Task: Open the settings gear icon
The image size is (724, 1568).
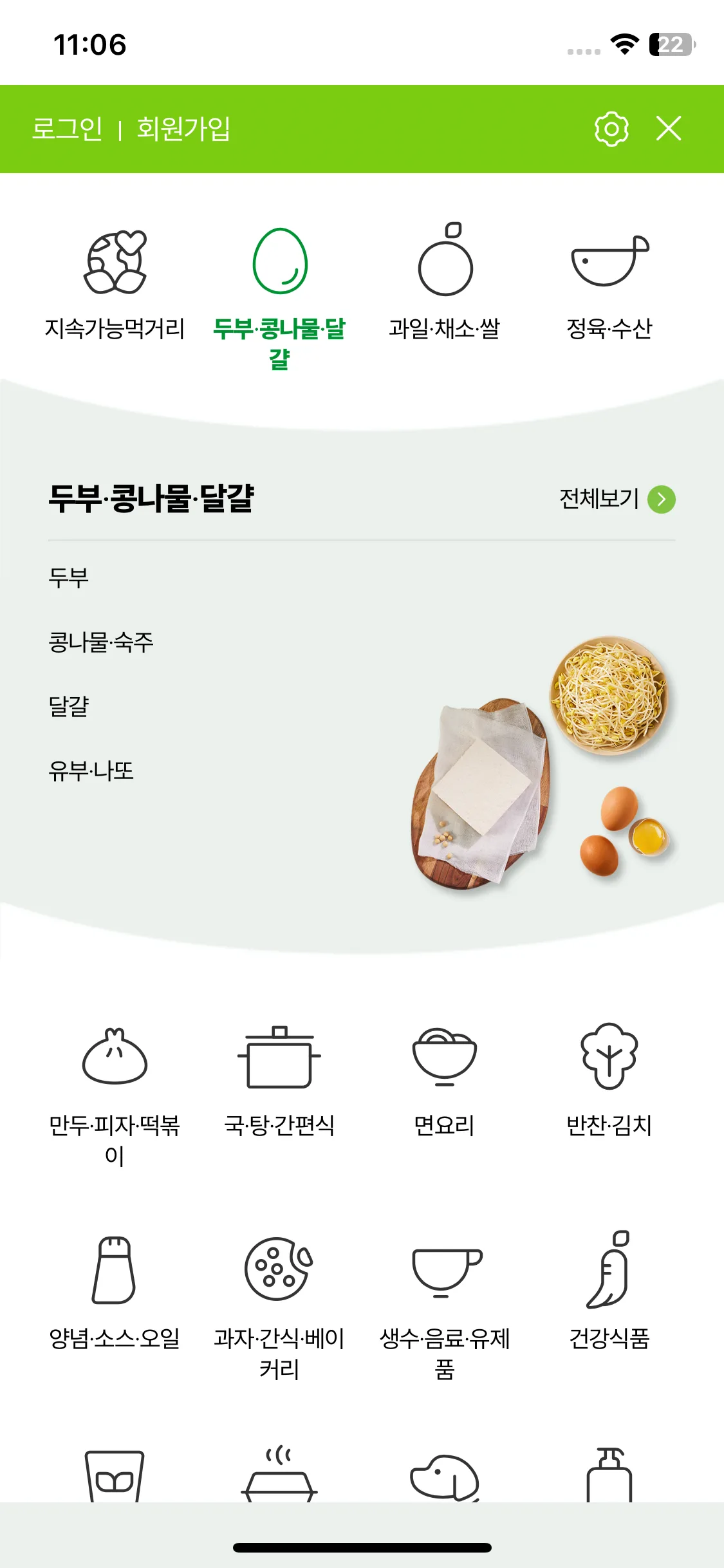Action: (x=611, y=129)
